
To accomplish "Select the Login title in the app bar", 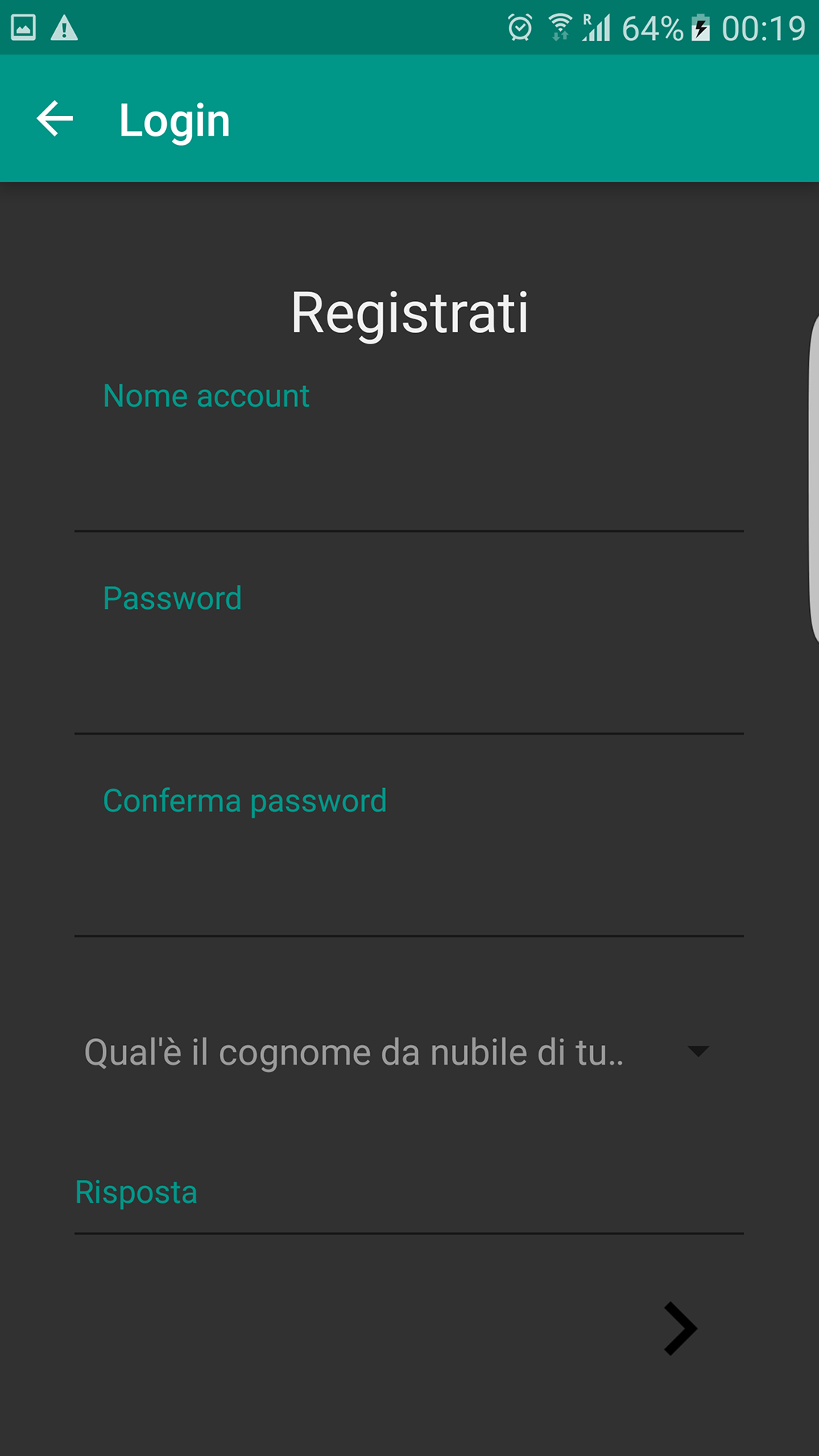I will (x=173, y=118).
